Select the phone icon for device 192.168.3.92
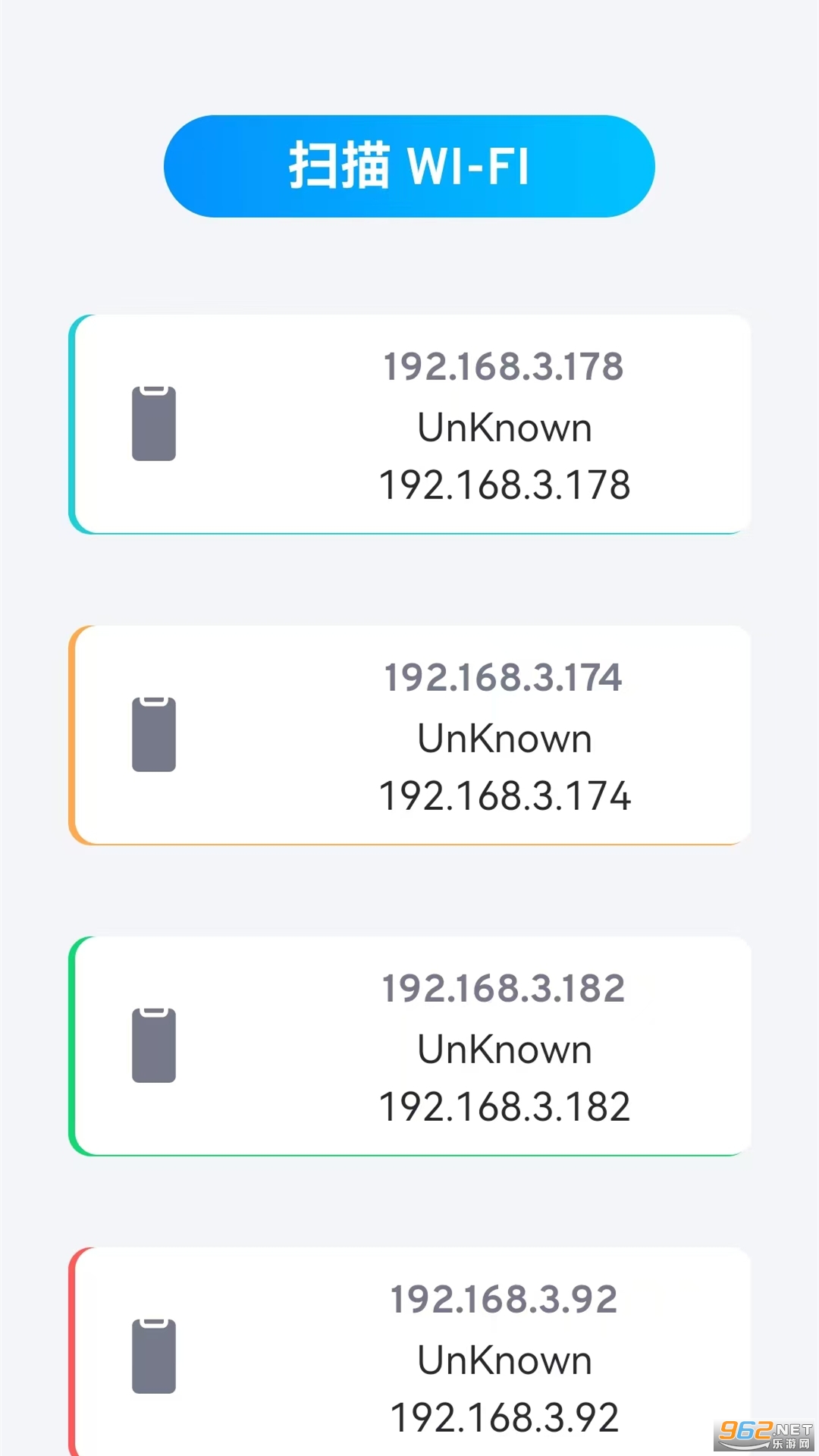 pos(154,1357)
